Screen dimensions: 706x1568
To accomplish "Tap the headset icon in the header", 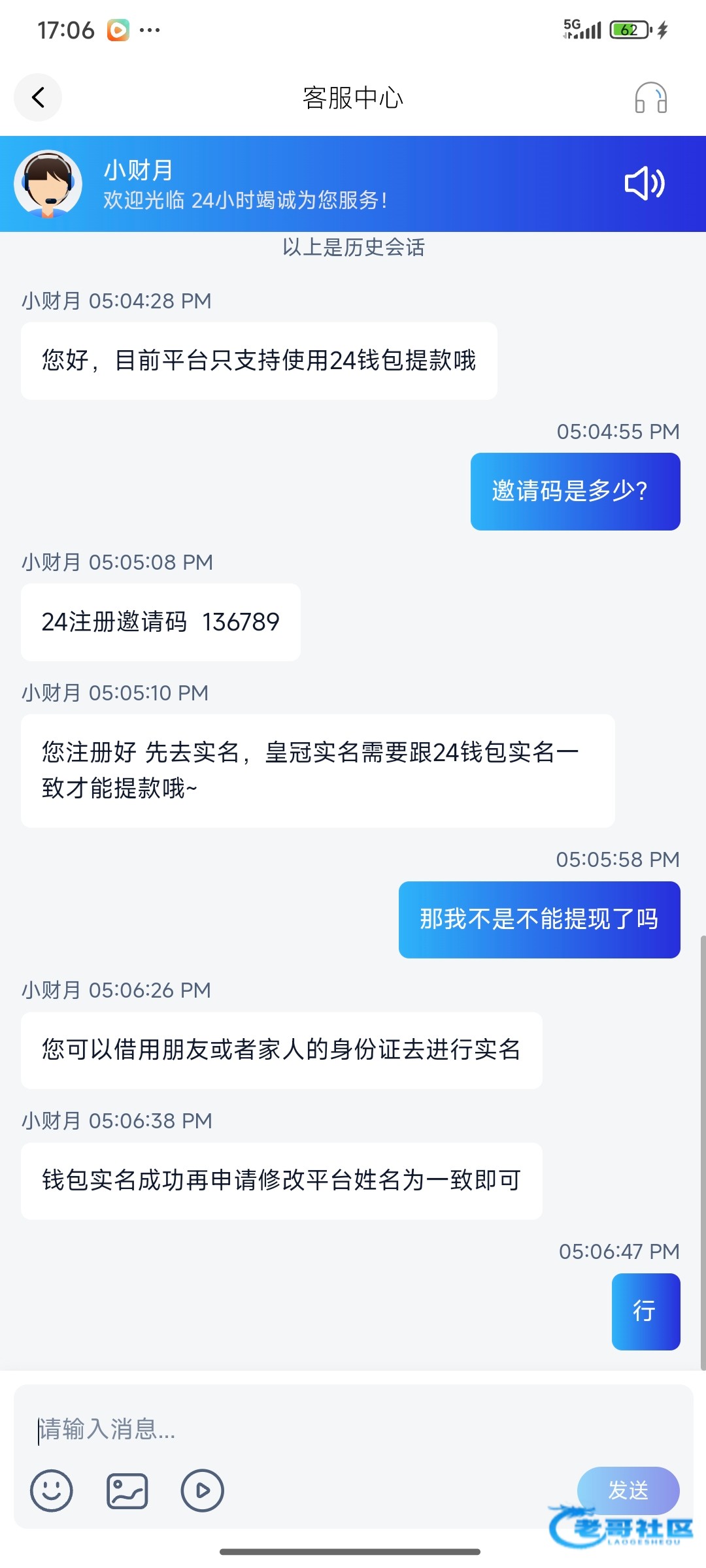I will (650, 98).
